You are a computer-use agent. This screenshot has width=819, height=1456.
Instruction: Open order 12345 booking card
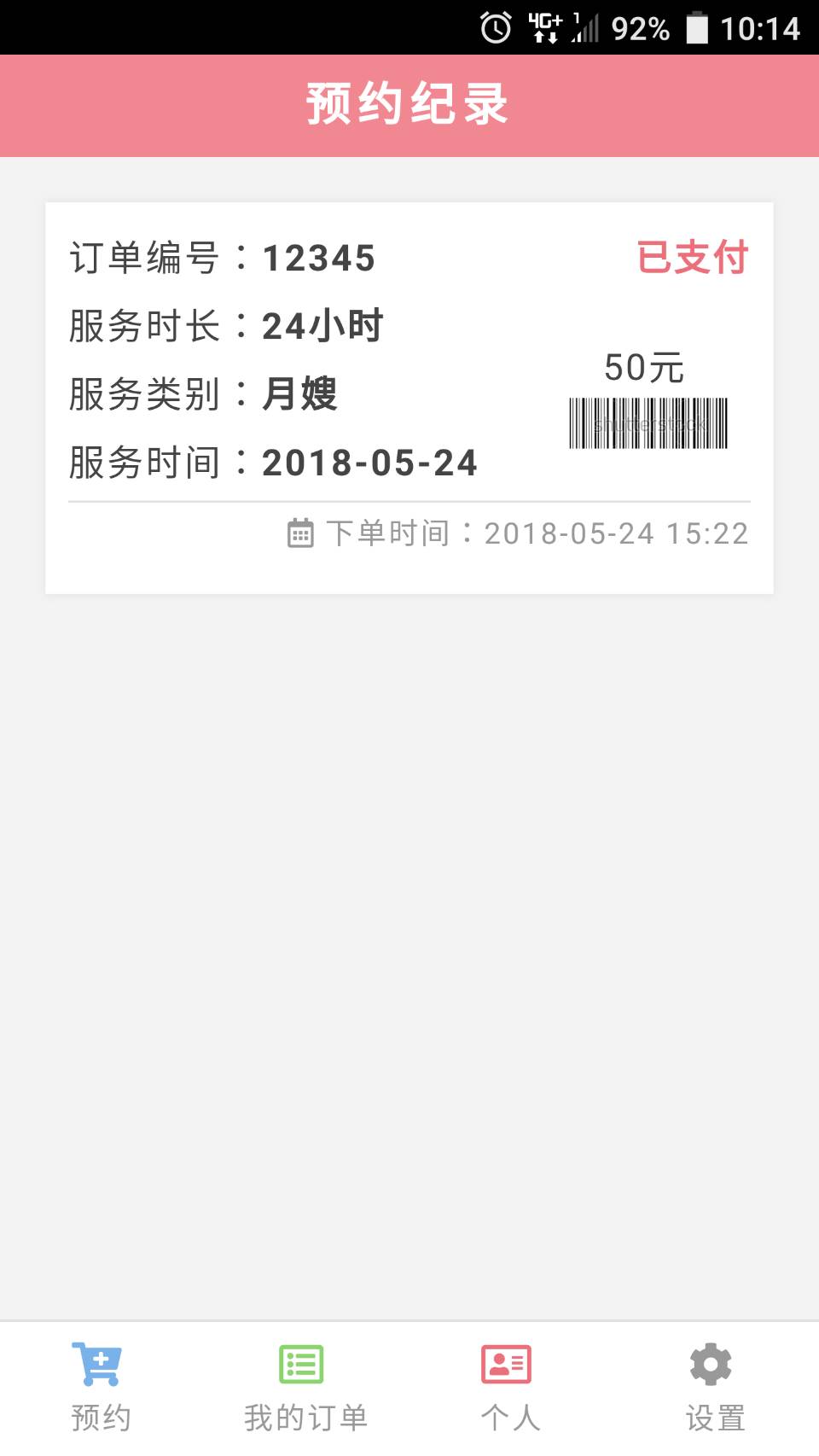[x=409, y=398]
